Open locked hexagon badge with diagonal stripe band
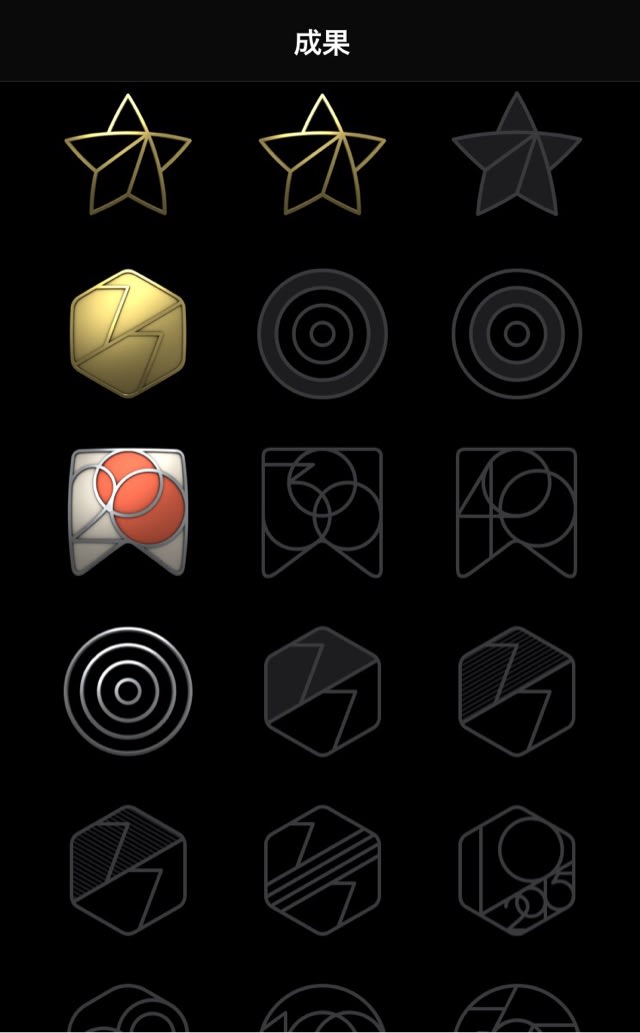The image size is (640, 1033). (322, 870)
